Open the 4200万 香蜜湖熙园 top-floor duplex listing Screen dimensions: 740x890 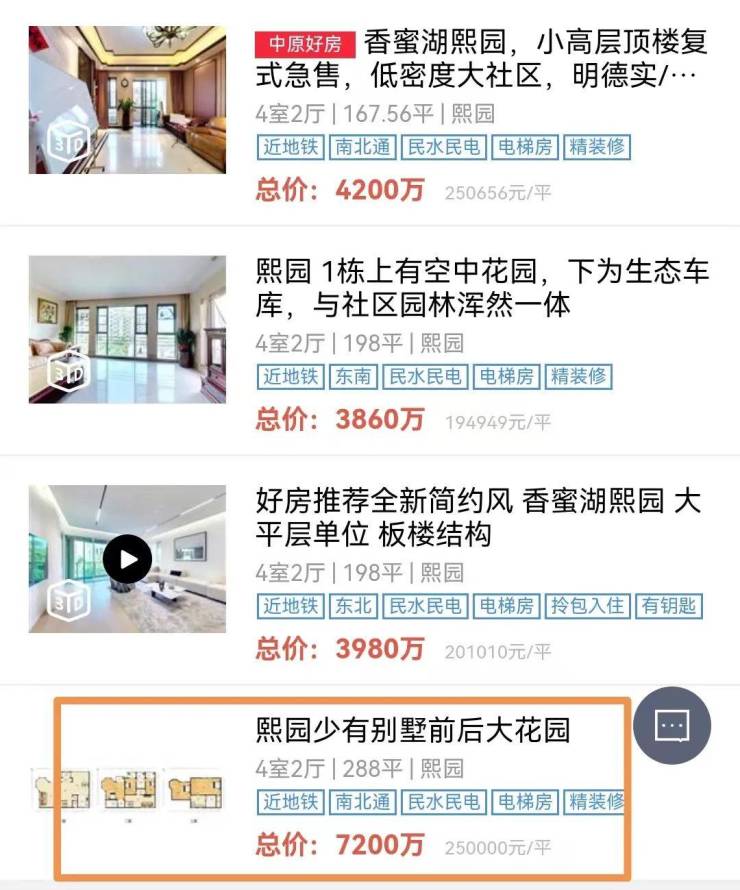pos(480,58)
